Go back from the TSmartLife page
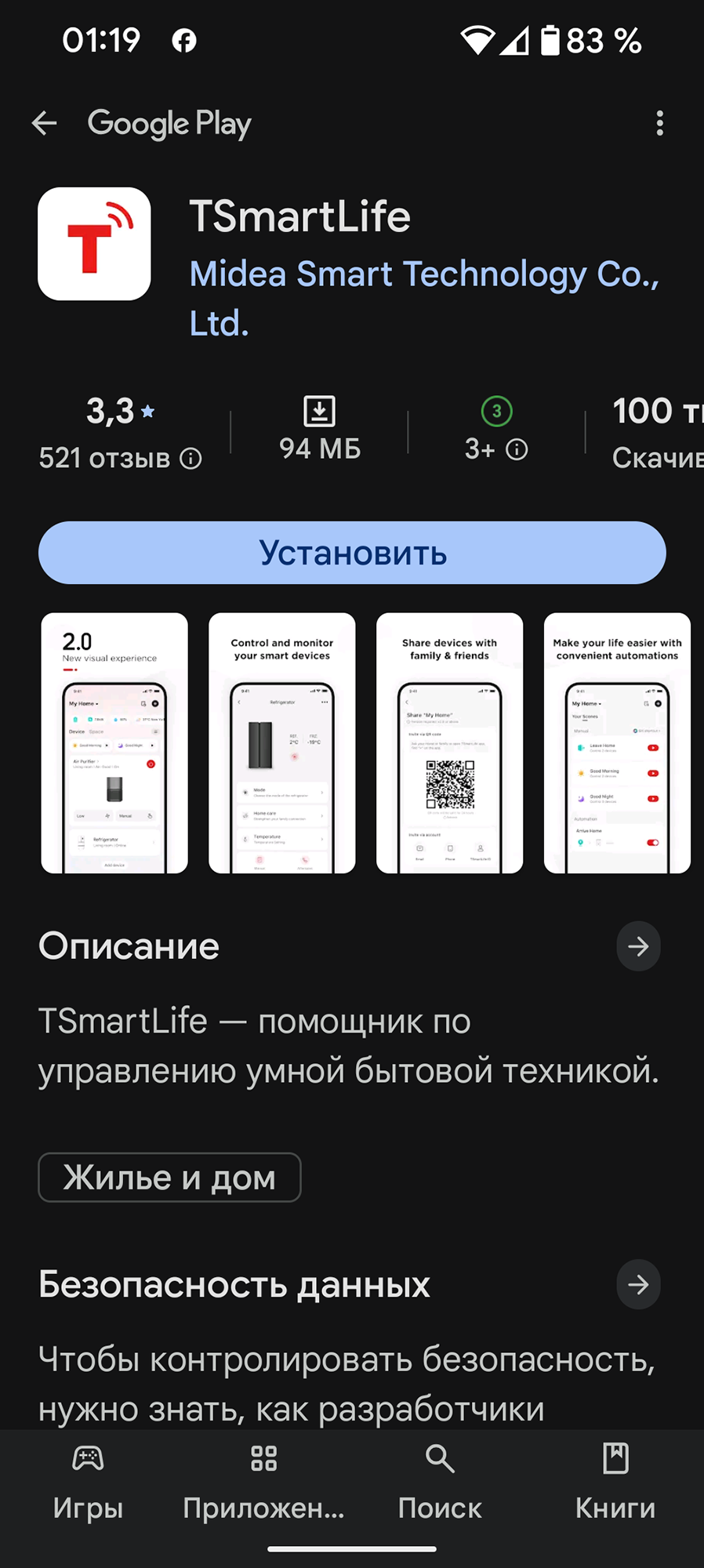 (x=45, y=123)
